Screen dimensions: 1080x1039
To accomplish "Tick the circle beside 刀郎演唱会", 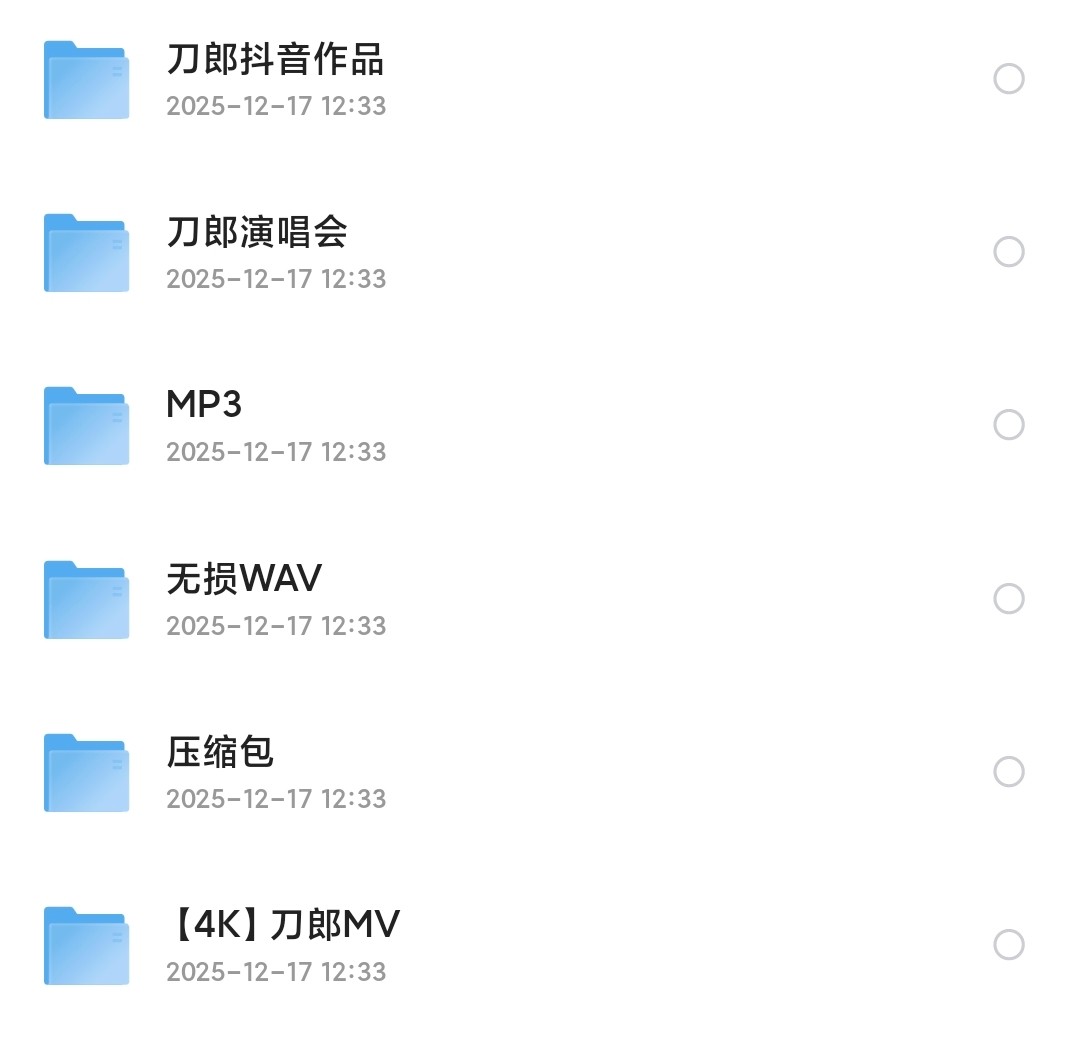I will [x=1009, y=252].
